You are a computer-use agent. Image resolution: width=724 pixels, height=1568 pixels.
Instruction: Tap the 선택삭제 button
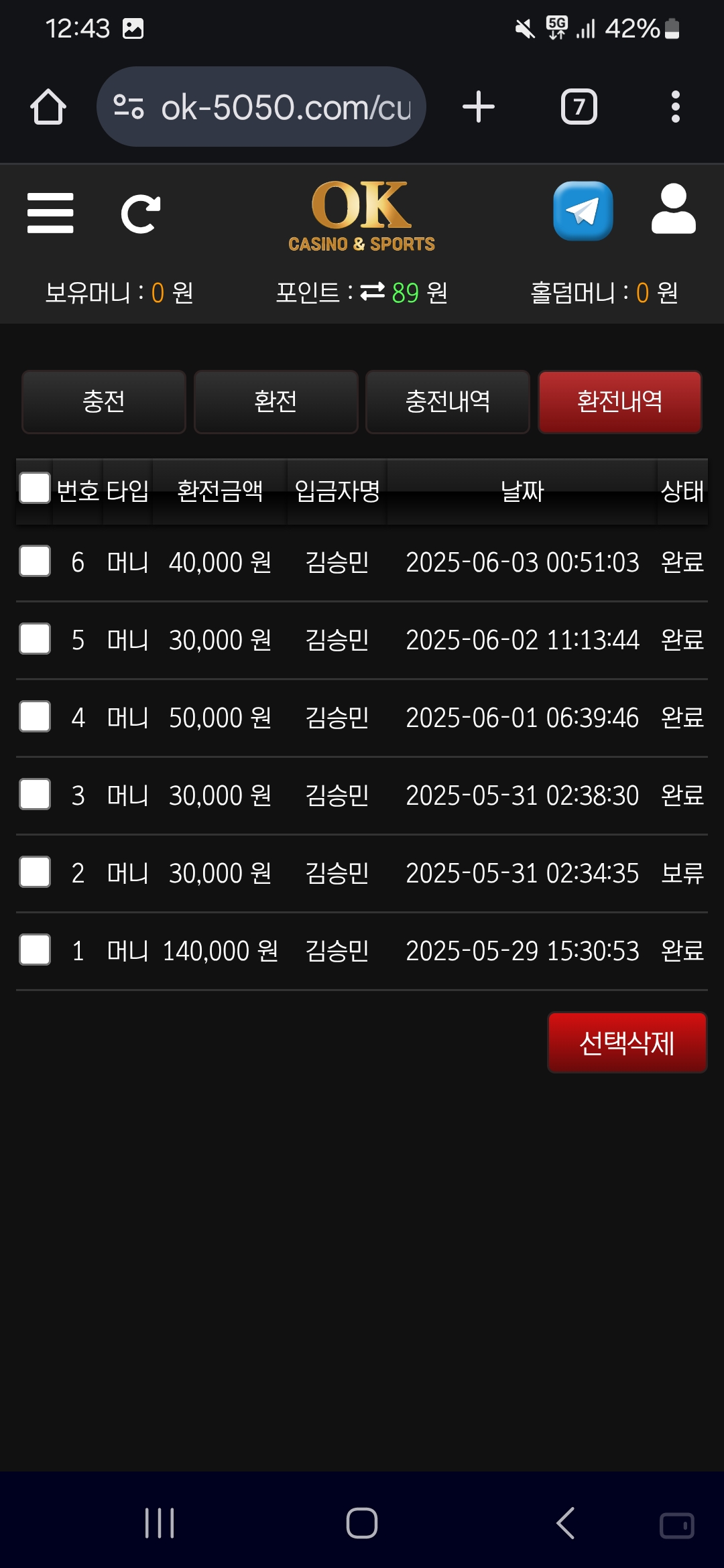tap(627, 1043)
